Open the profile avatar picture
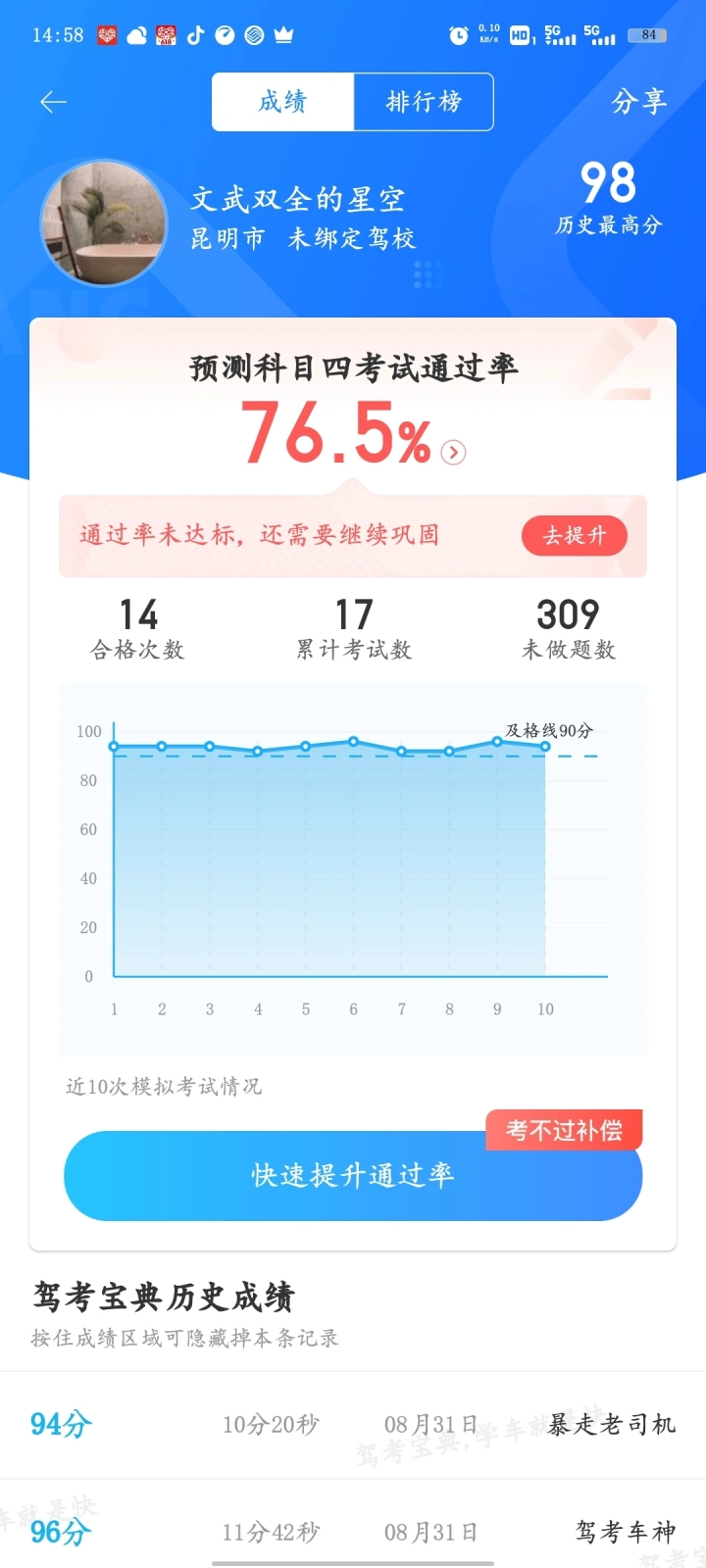The image size is (706, 1568). [104, 223]
